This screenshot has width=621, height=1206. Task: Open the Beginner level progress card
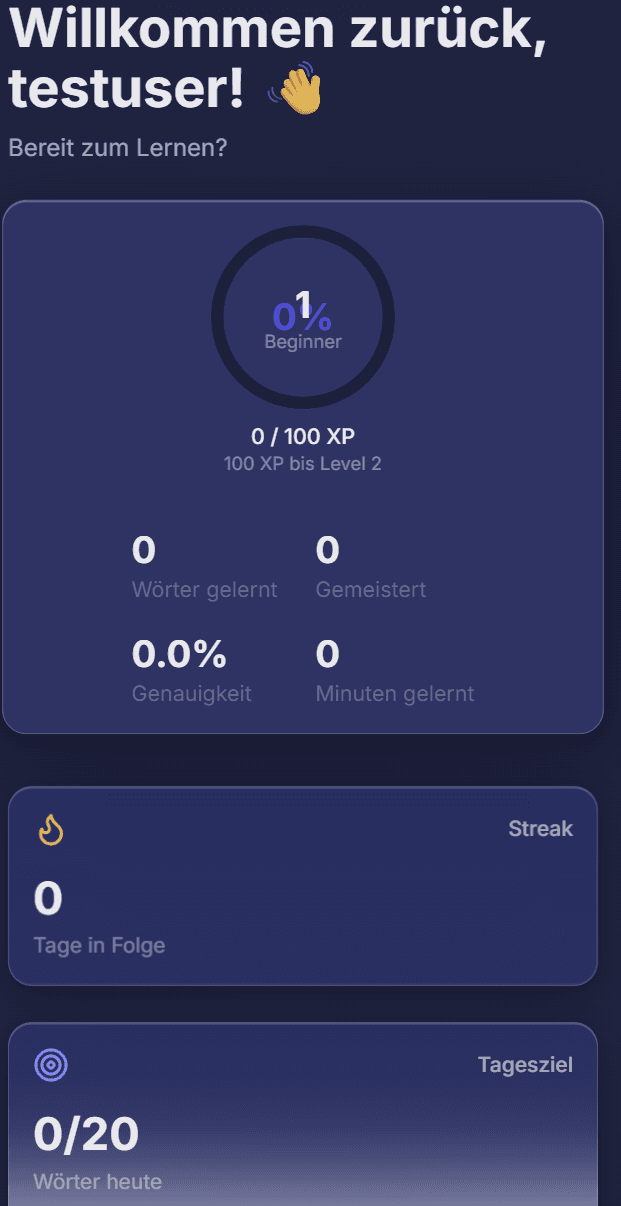coord(302,467)
